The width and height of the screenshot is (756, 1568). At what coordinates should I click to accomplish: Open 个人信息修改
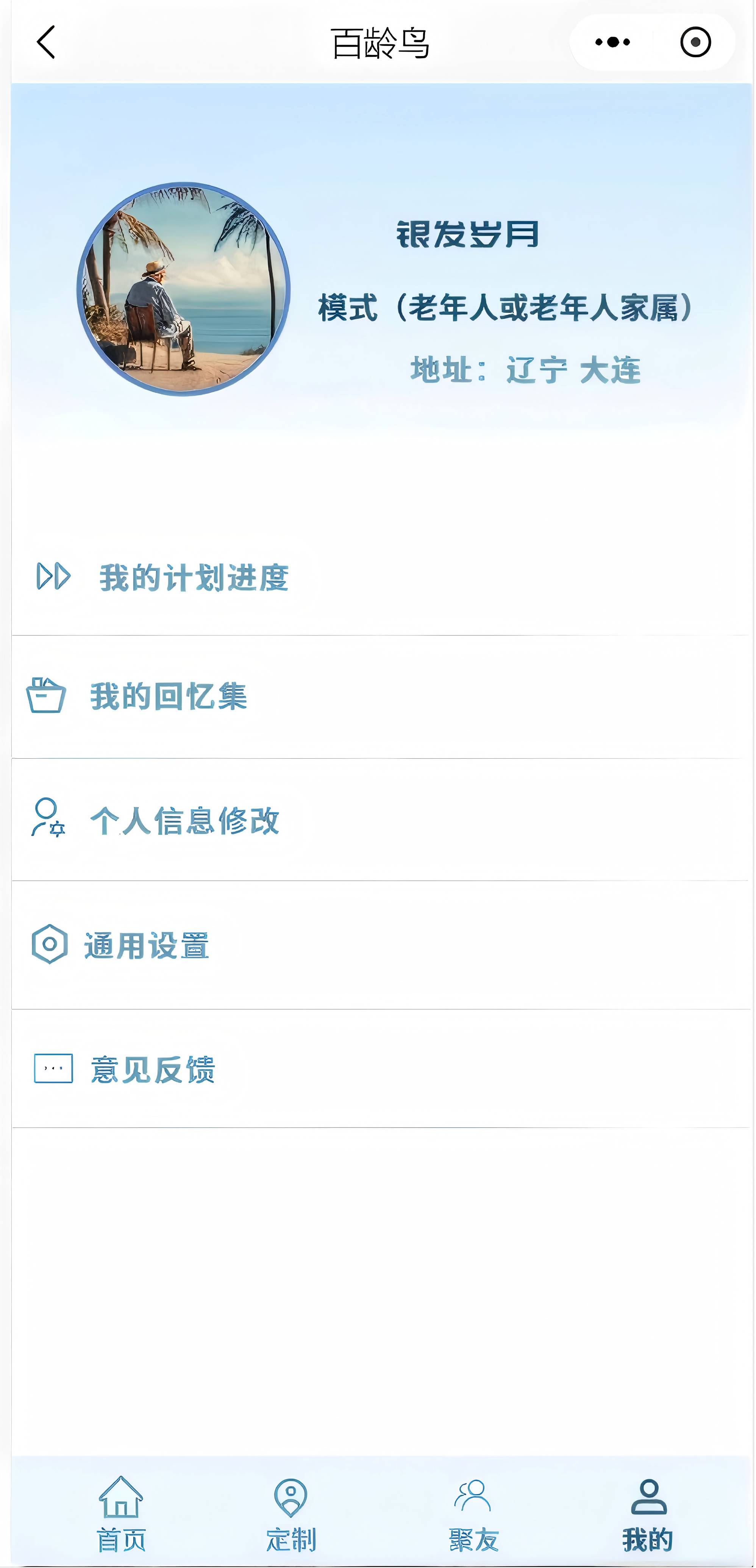[184, 820]
